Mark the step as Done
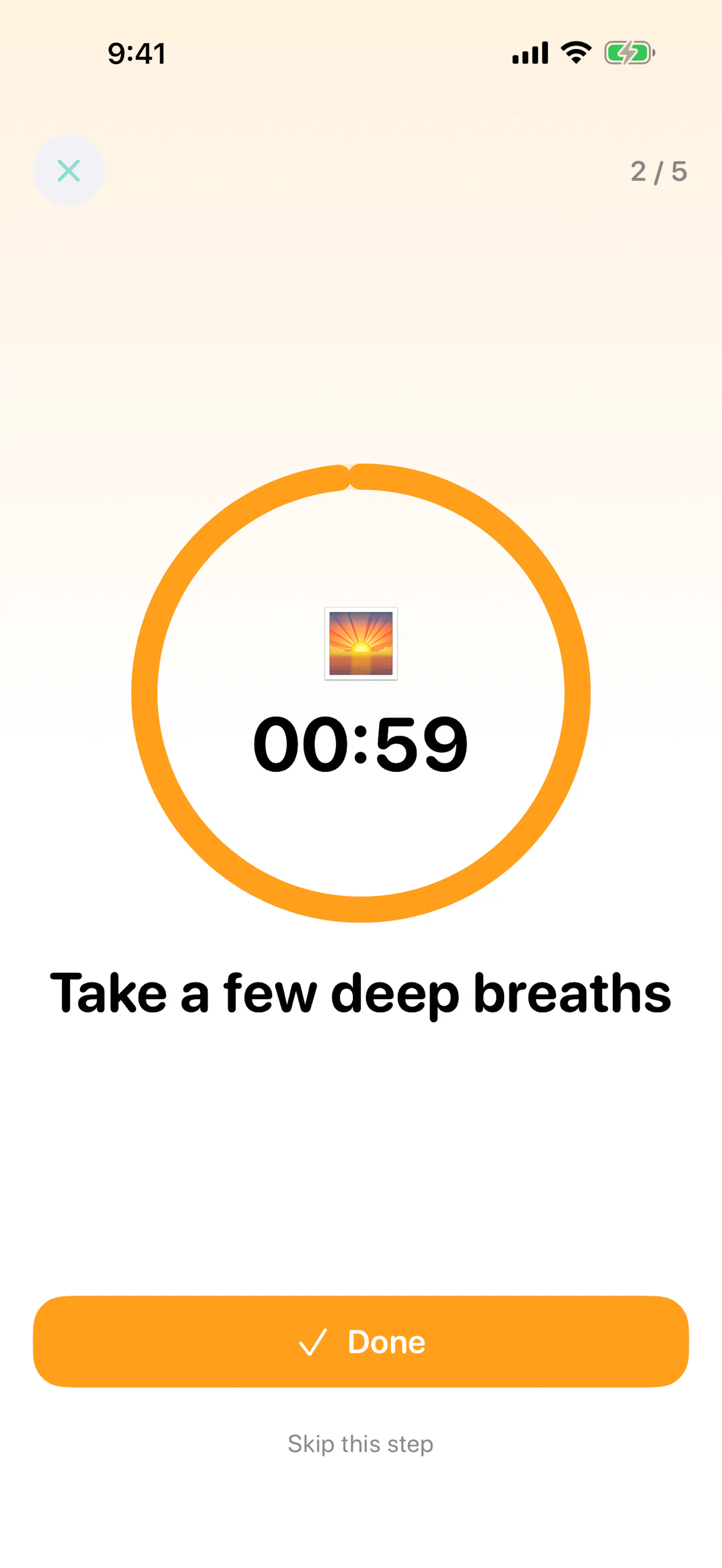 (x=361, y=1342)
